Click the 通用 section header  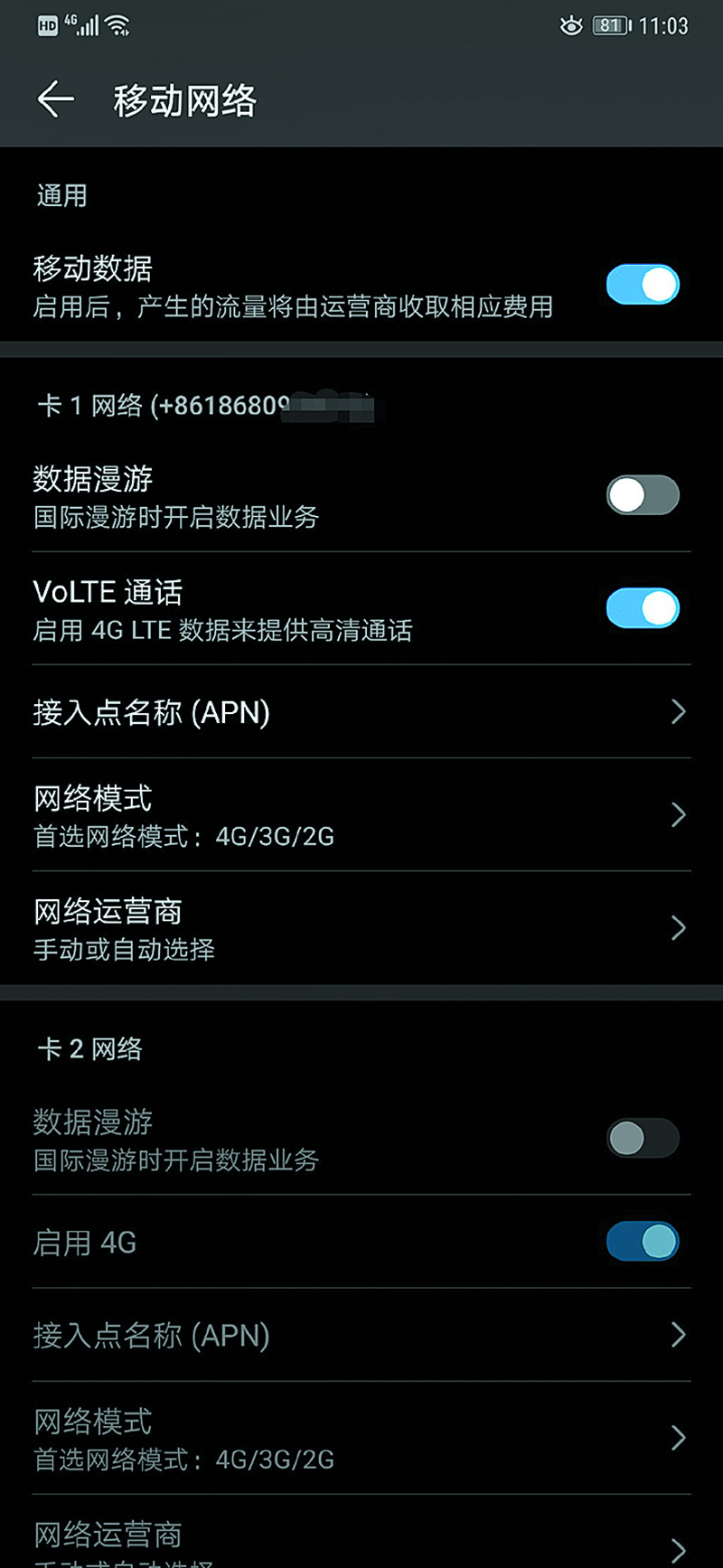pyautogui.click(x=61, y=196)
